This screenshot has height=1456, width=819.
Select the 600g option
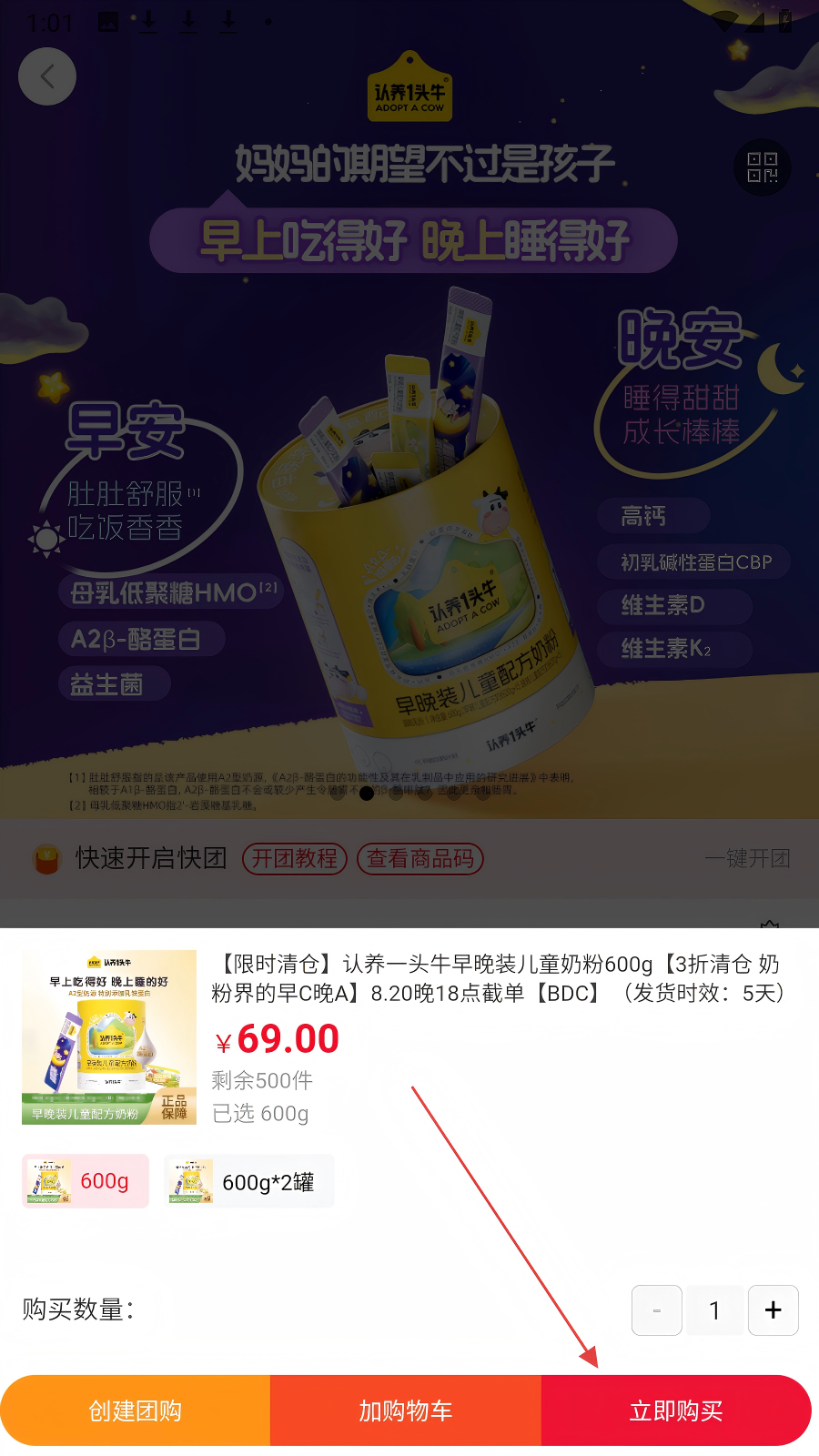pyautogui.click(x=86, y=1181)
